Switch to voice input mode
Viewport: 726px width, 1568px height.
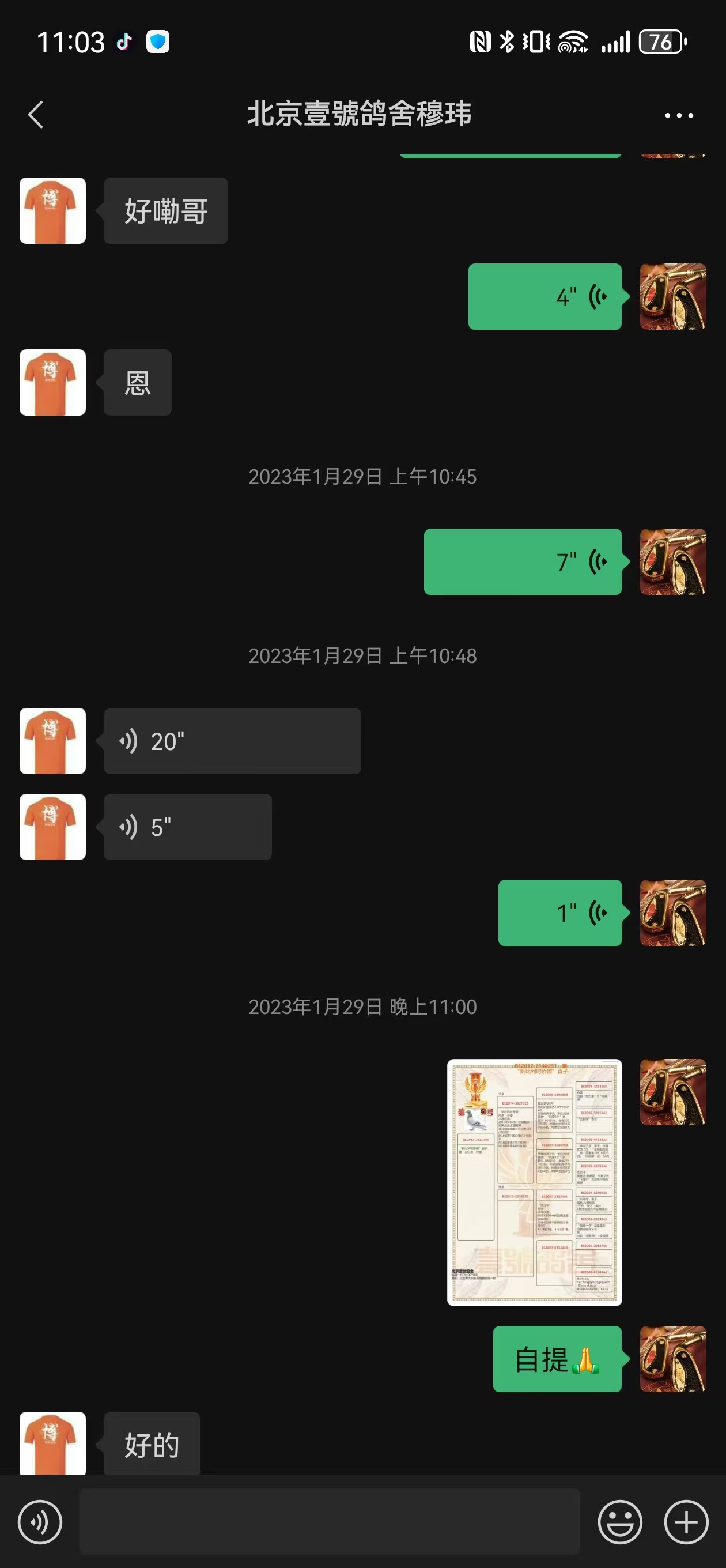pyautogui.click(x=40, y=1522)
